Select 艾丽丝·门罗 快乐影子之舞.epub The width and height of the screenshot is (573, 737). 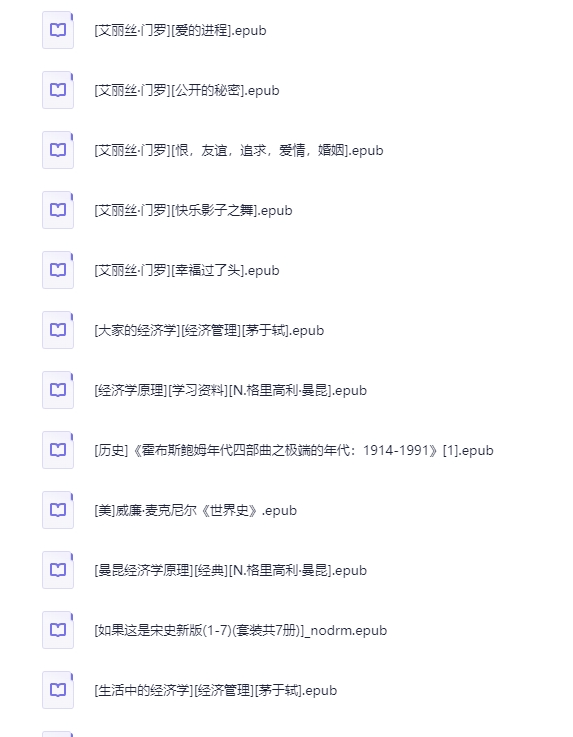click(193, 210)
